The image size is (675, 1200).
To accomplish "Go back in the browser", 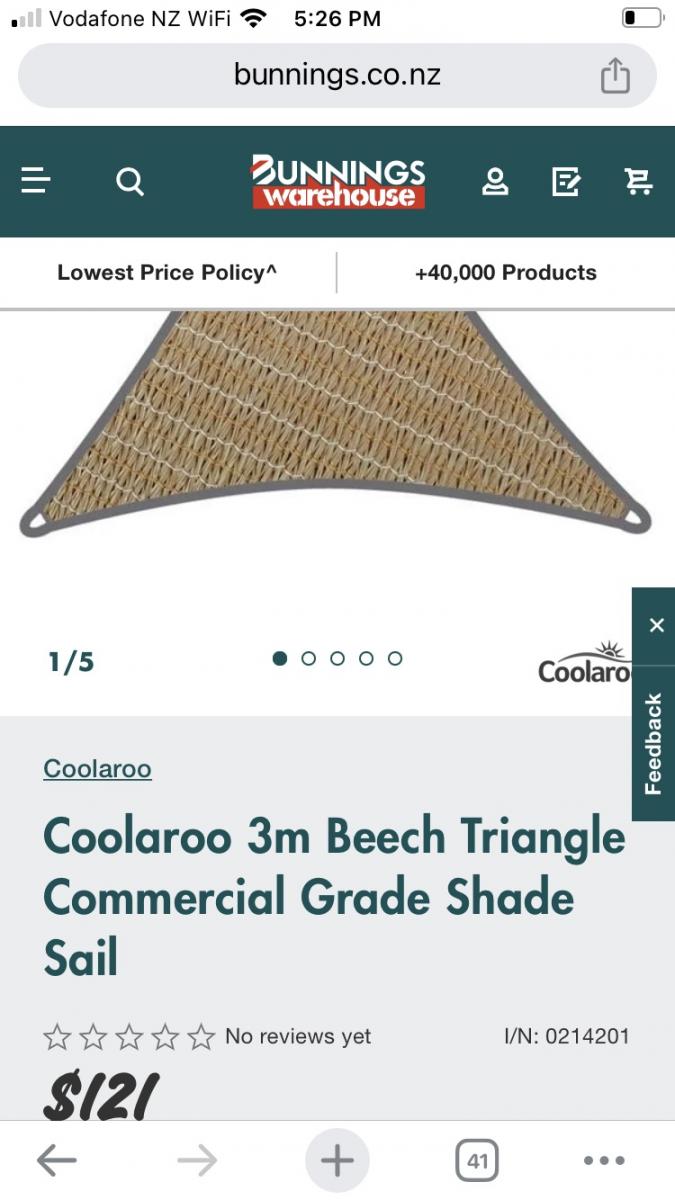I will click(x=57, y=1161).
